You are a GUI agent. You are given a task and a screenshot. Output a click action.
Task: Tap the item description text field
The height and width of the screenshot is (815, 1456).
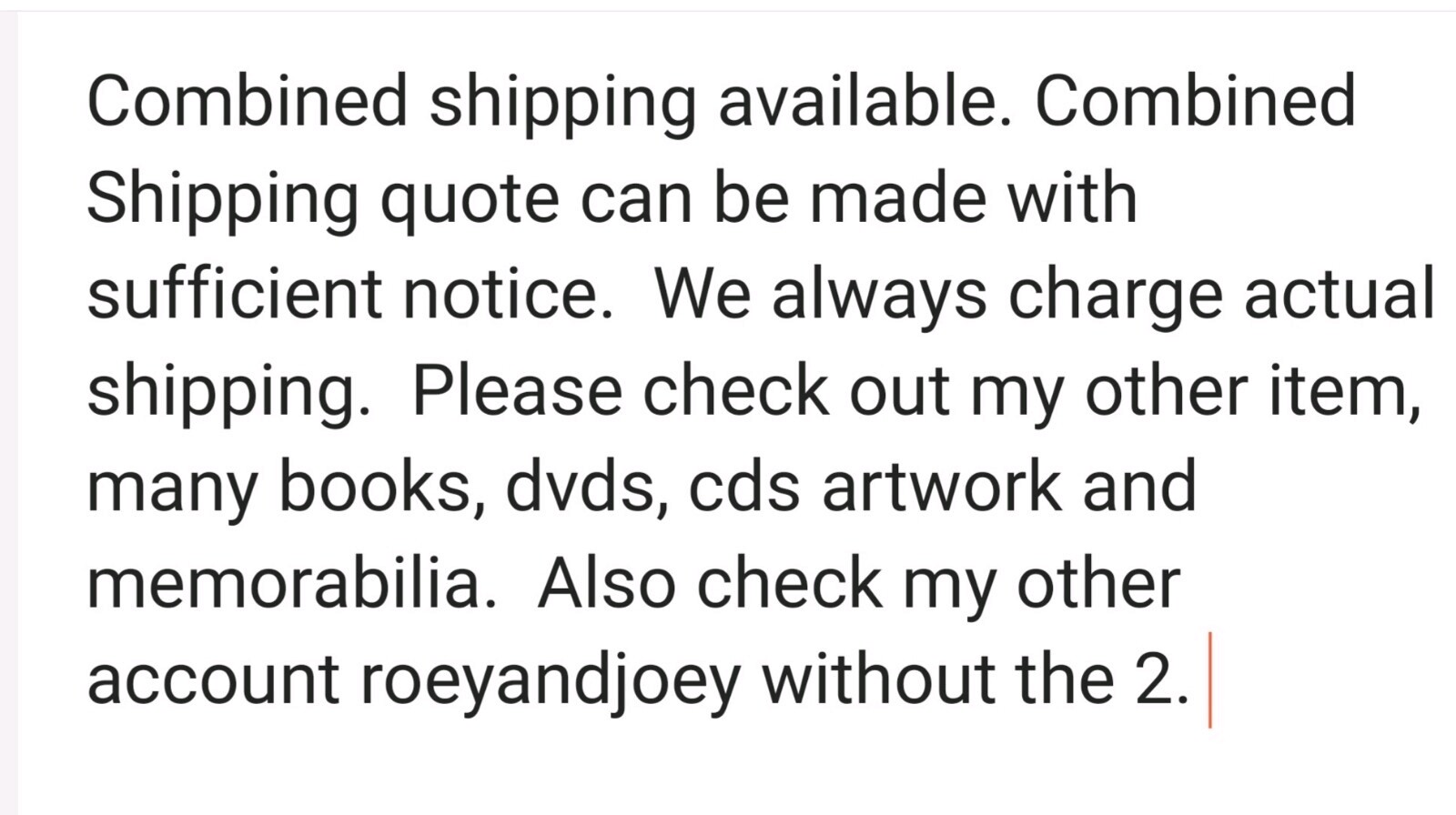click(728, 391)
